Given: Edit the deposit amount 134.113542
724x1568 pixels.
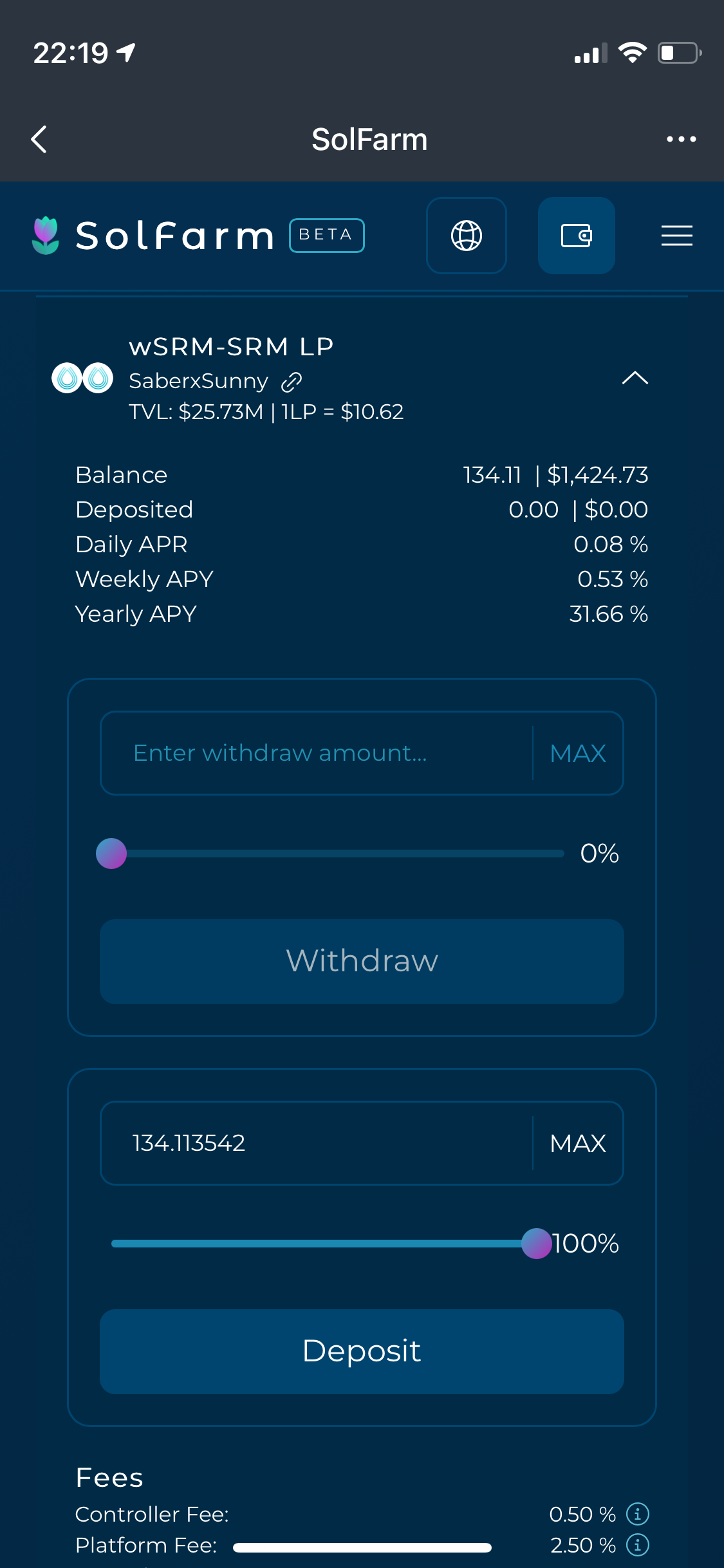Looking at the screenshot, I should (x=317, y=1143).
